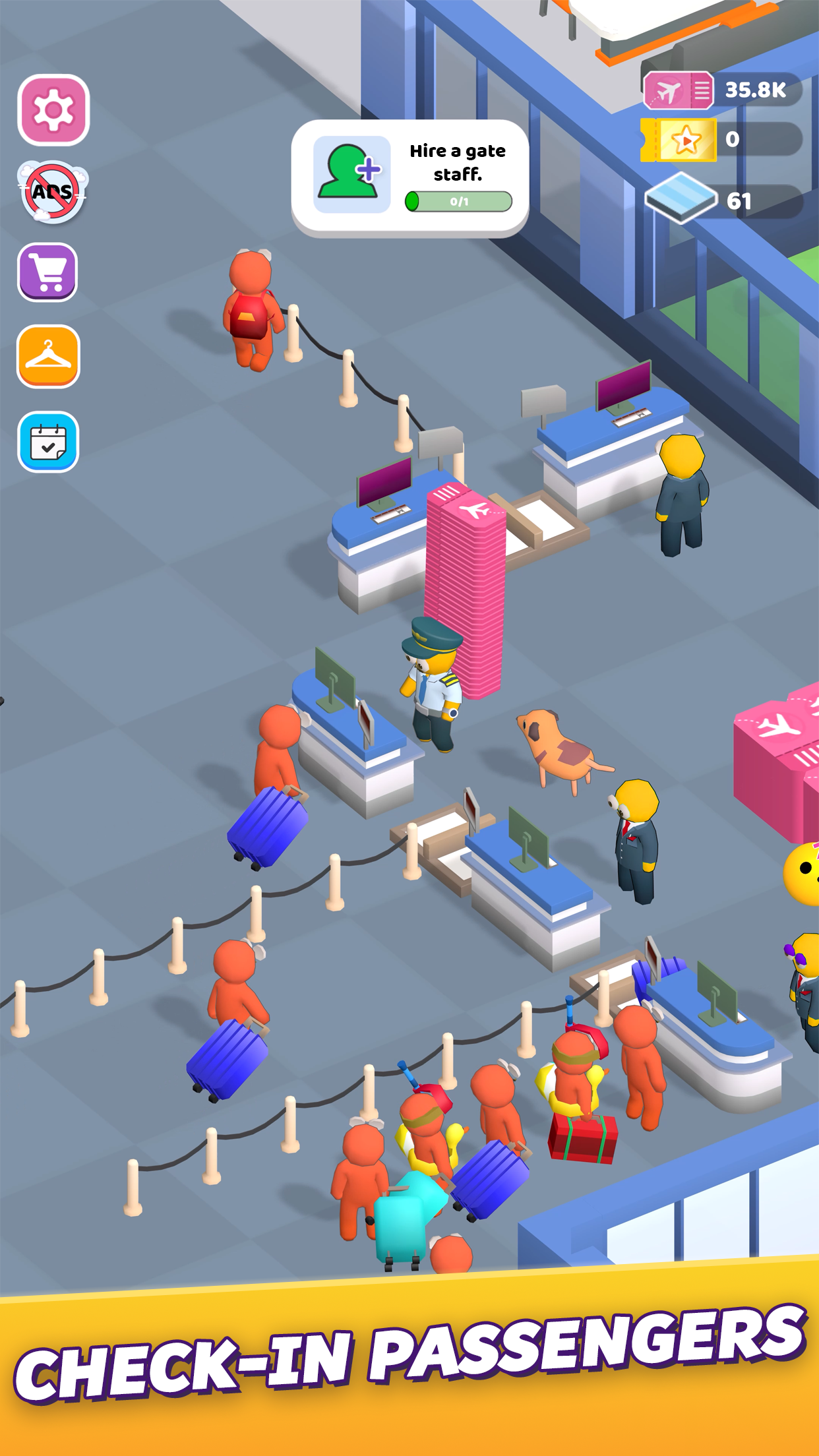This screenshot has height=1456, width=819.
Task: Open the settings gear
Action: point(53,110)
